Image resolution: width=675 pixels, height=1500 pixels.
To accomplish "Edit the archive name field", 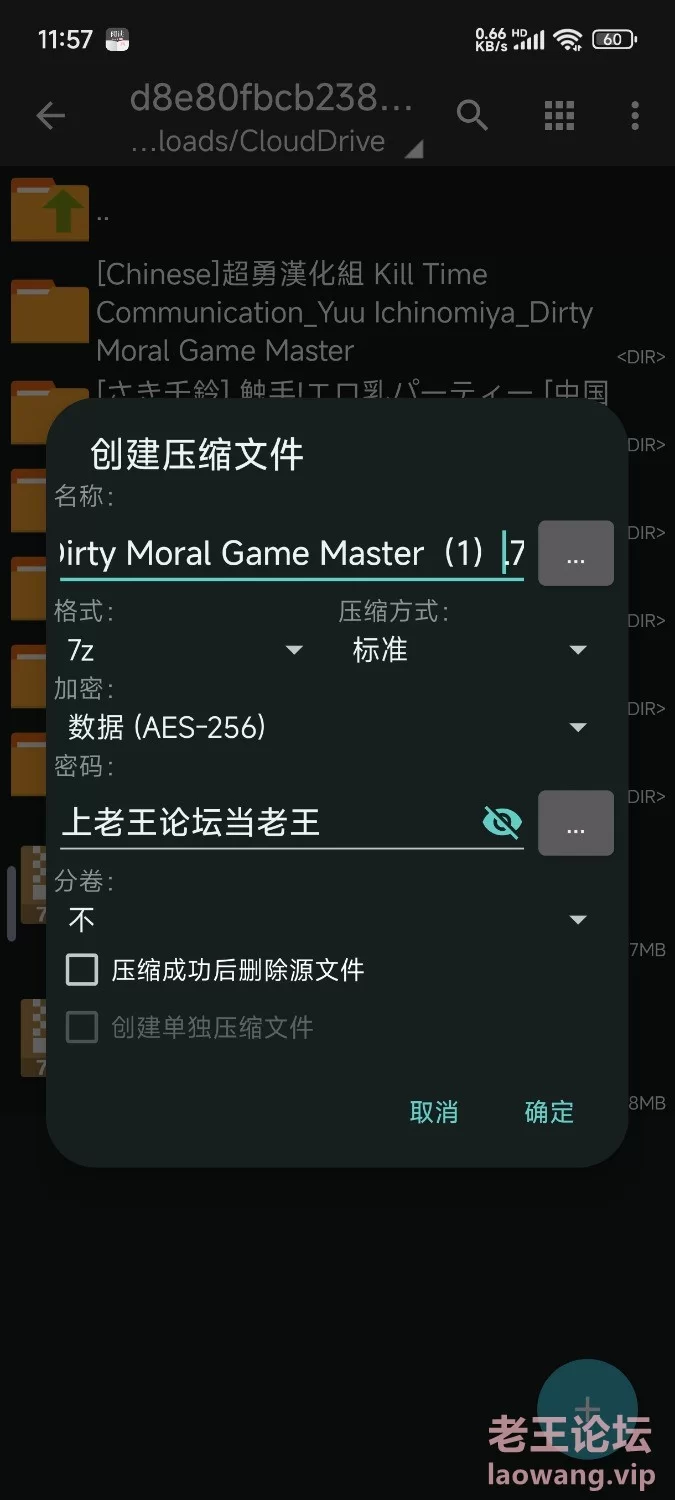I will click(291, 552).
